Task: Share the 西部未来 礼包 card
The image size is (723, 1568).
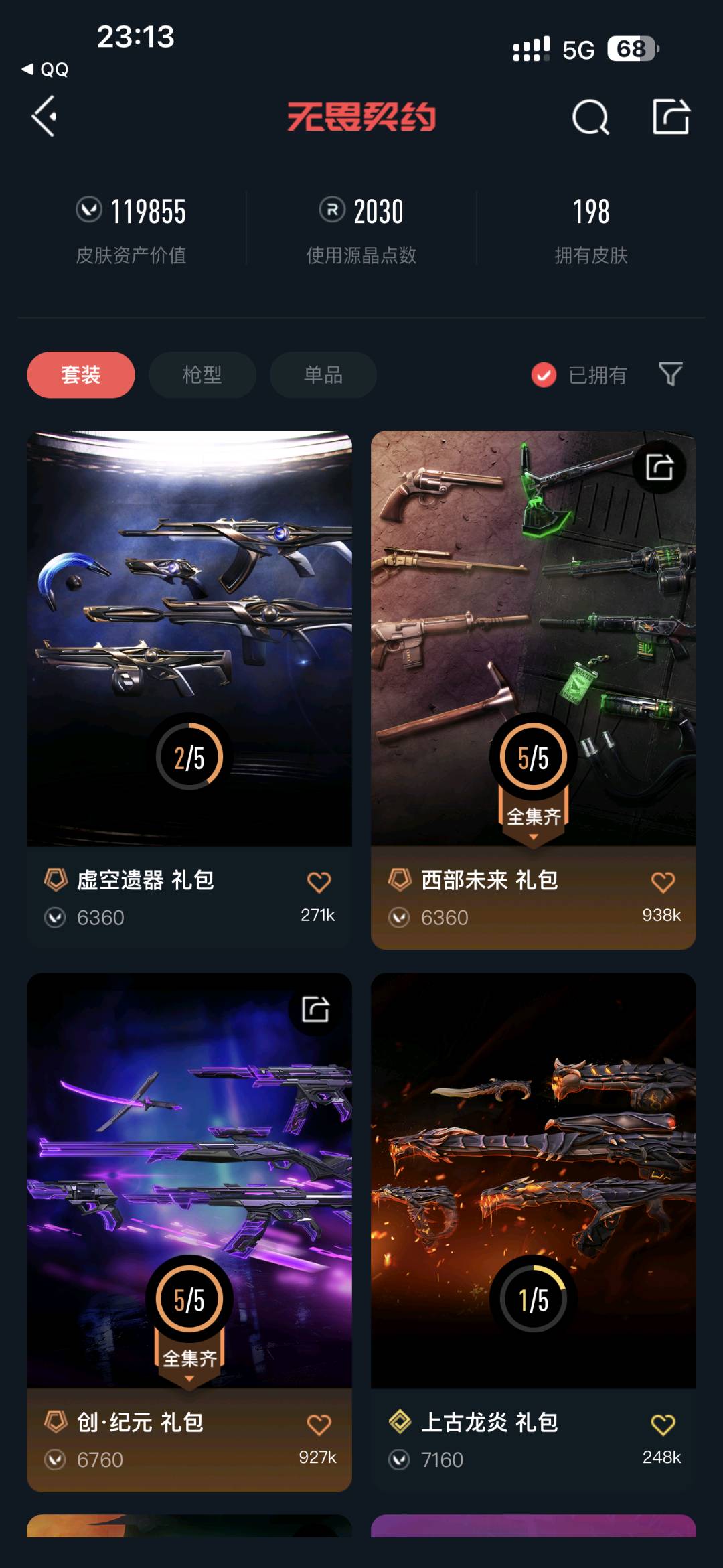Action: pos(659,467)
